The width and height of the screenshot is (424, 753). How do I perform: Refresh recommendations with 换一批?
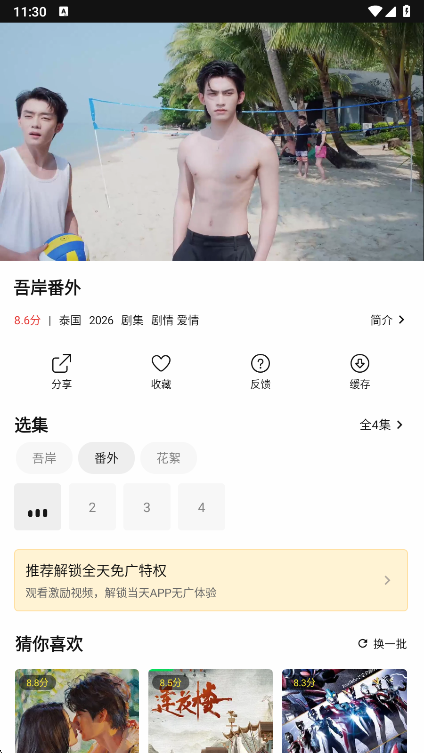click(x=383, y=644)
